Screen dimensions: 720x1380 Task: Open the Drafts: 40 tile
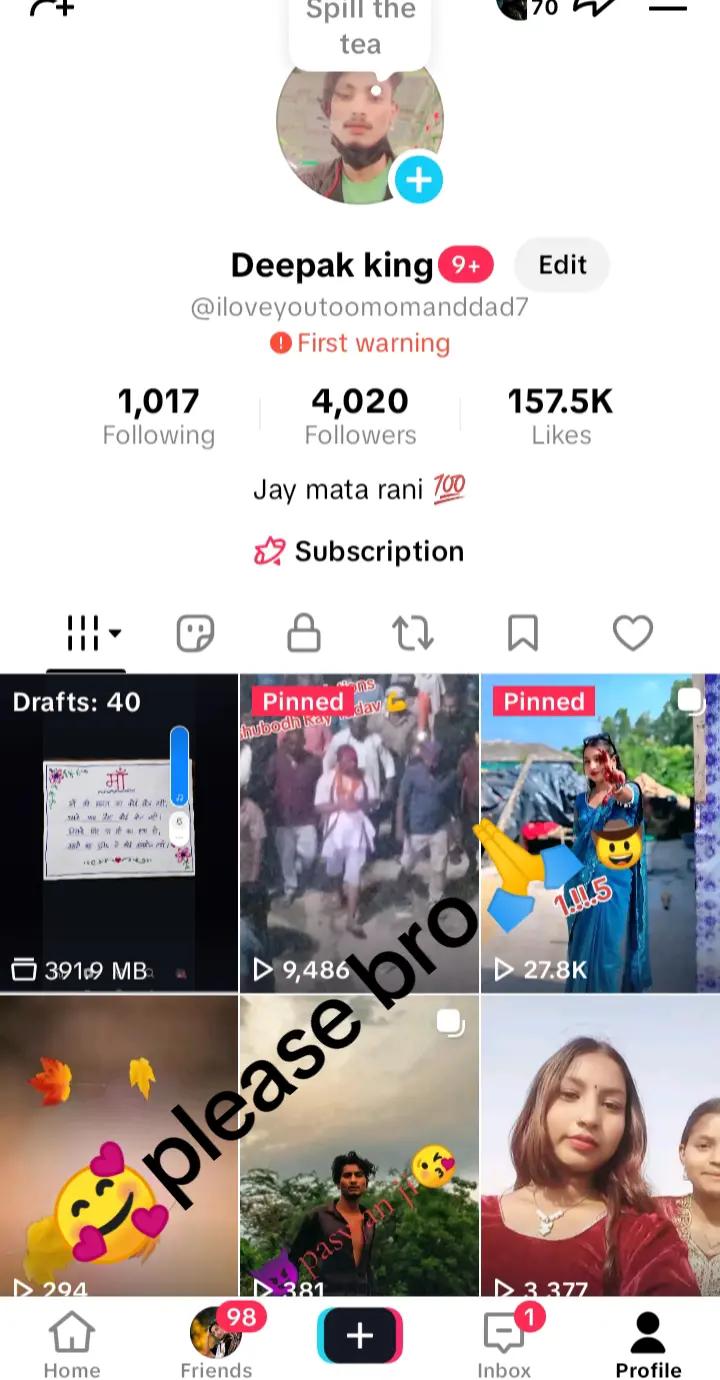coord(119,833)
